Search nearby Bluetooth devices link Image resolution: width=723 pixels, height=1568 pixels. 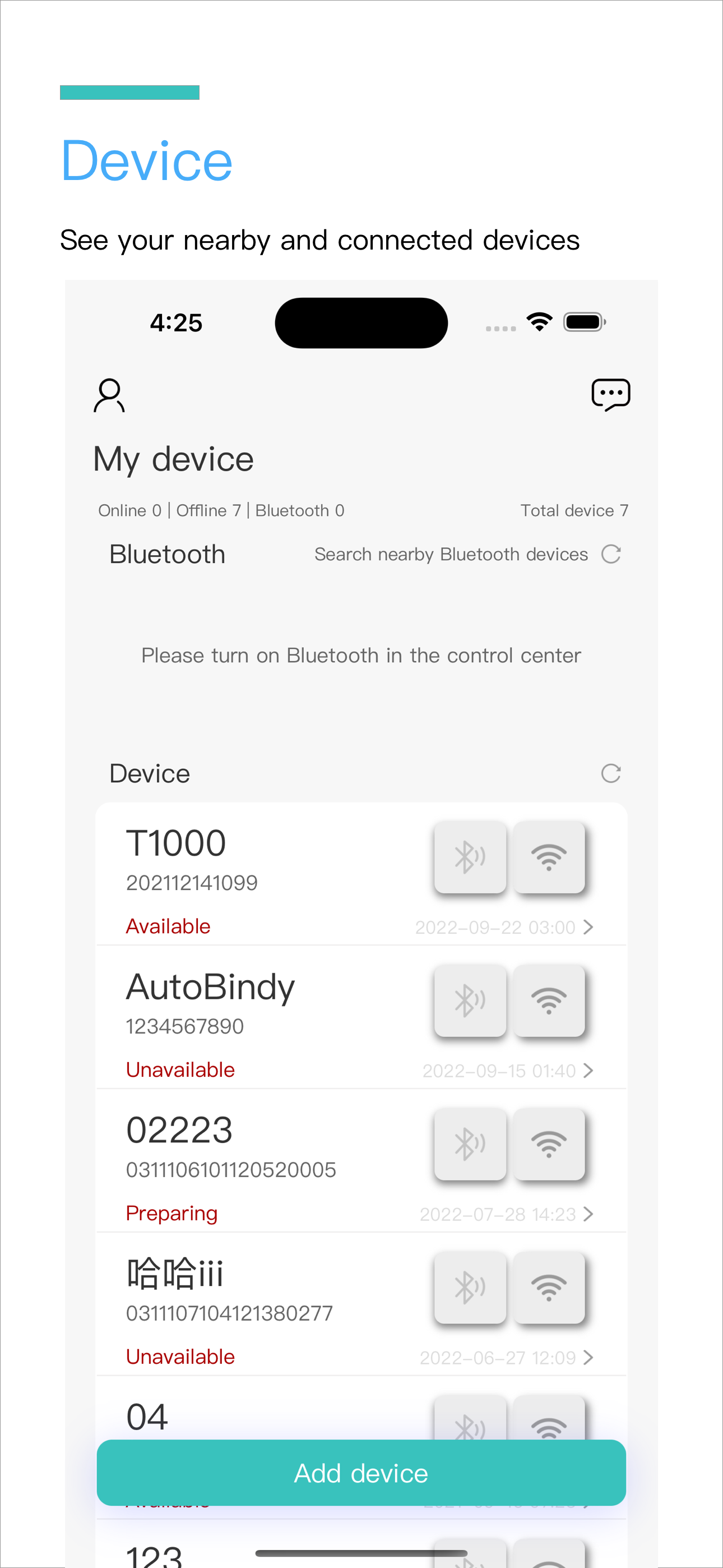(451, 554)
